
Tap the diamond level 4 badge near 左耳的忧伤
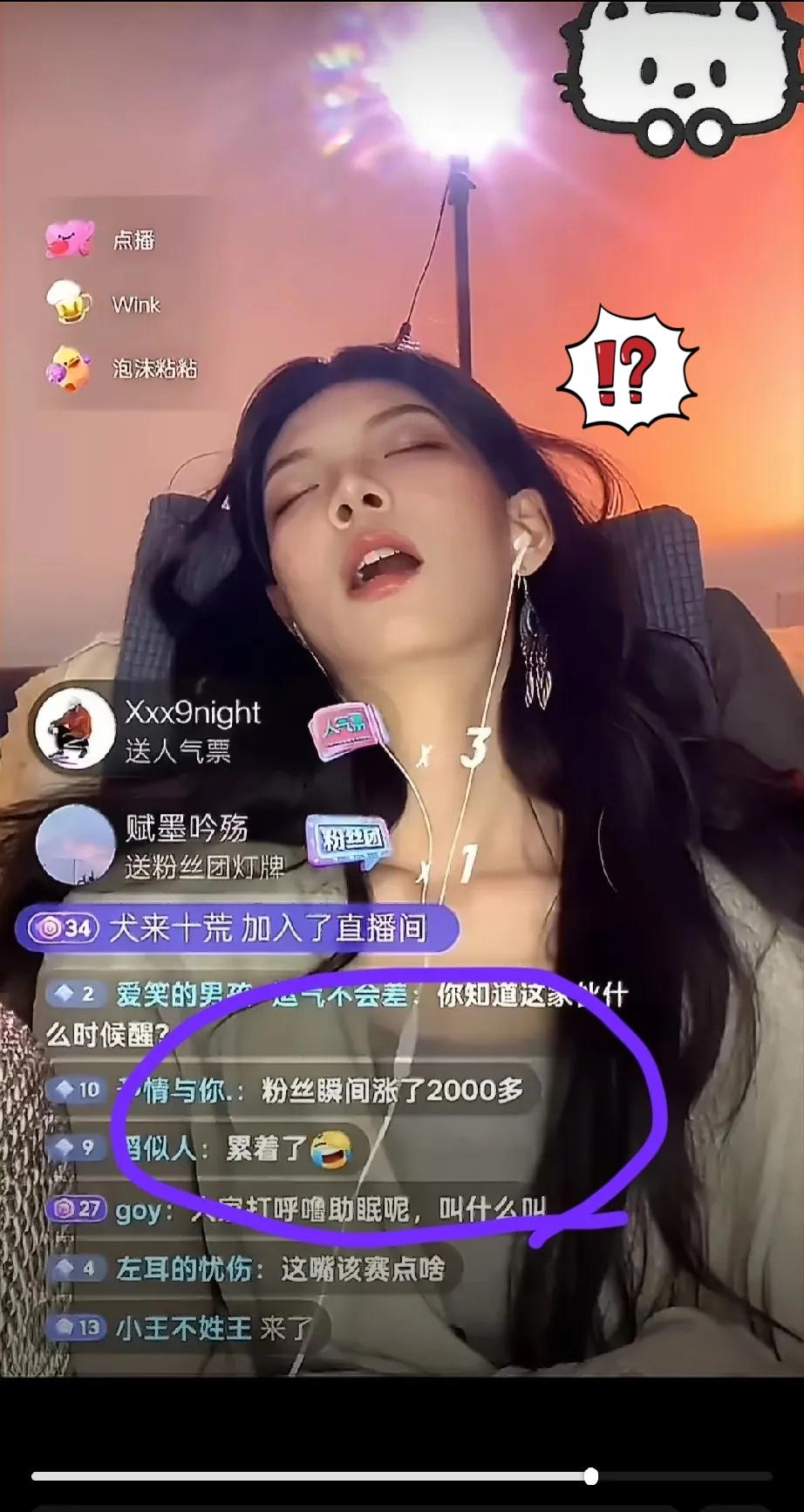[x=74, y=1270]
